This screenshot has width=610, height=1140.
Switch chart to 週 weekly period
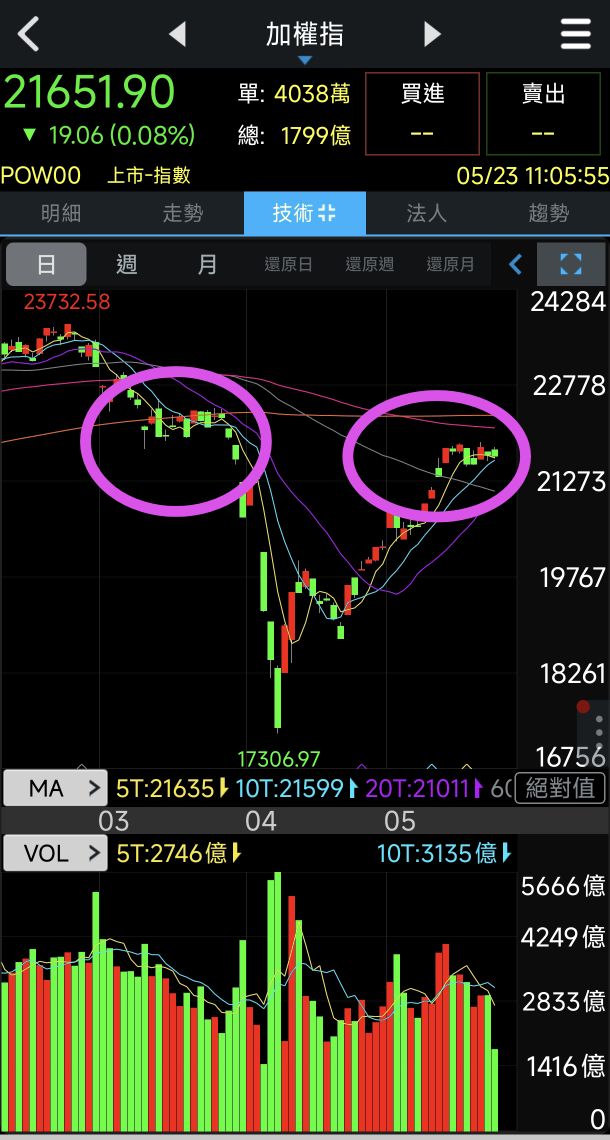[x=126, y=264]
